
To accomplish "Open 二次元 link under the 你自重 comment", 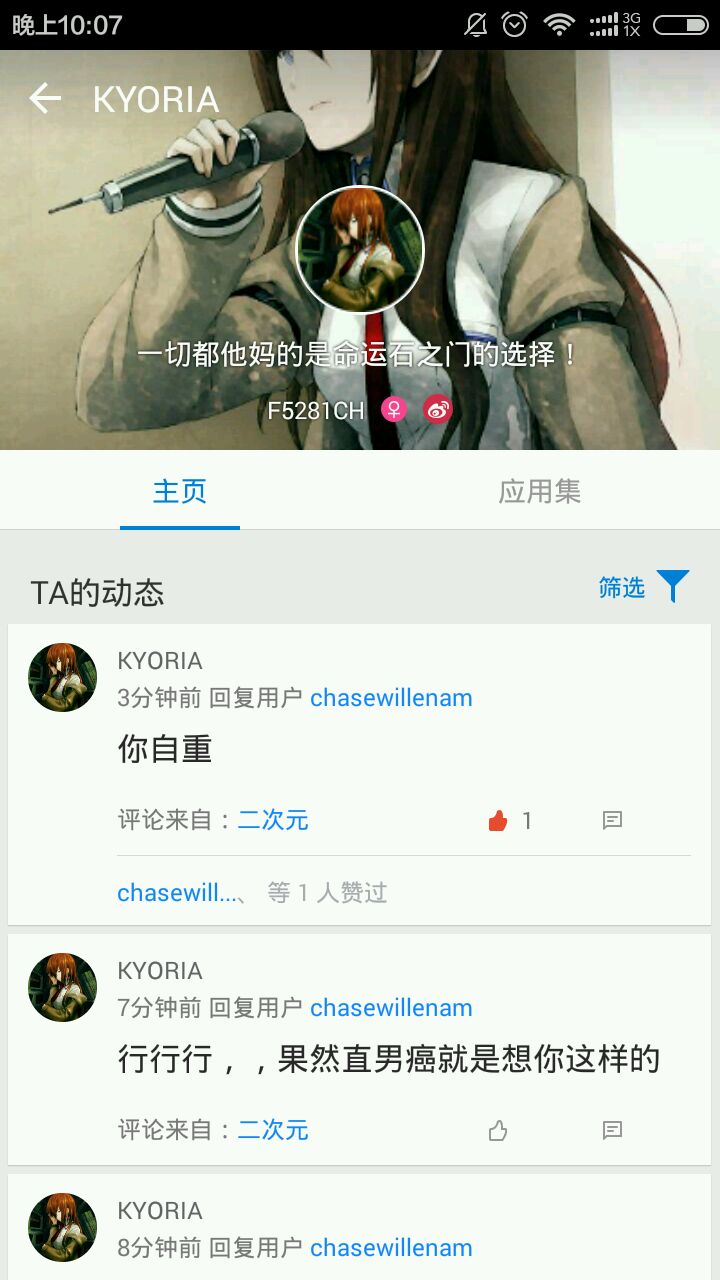I will [273, 821].
